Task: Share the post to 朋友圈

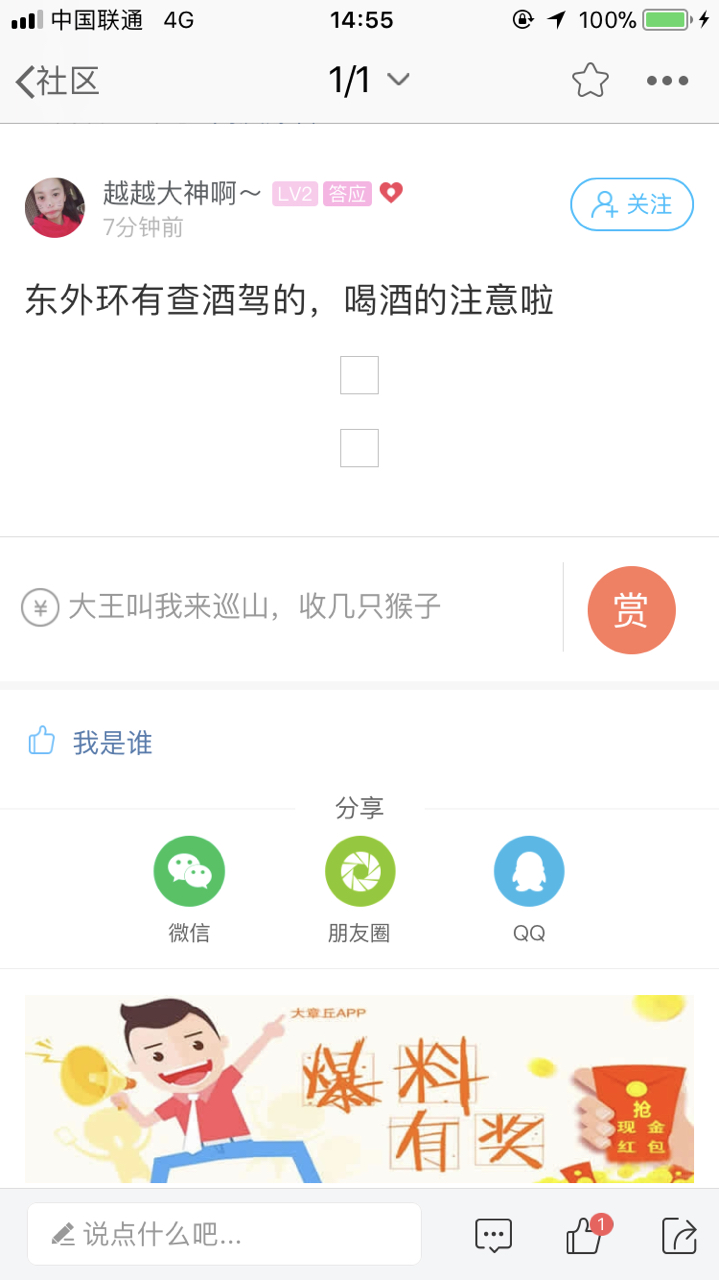Action: 359,872
